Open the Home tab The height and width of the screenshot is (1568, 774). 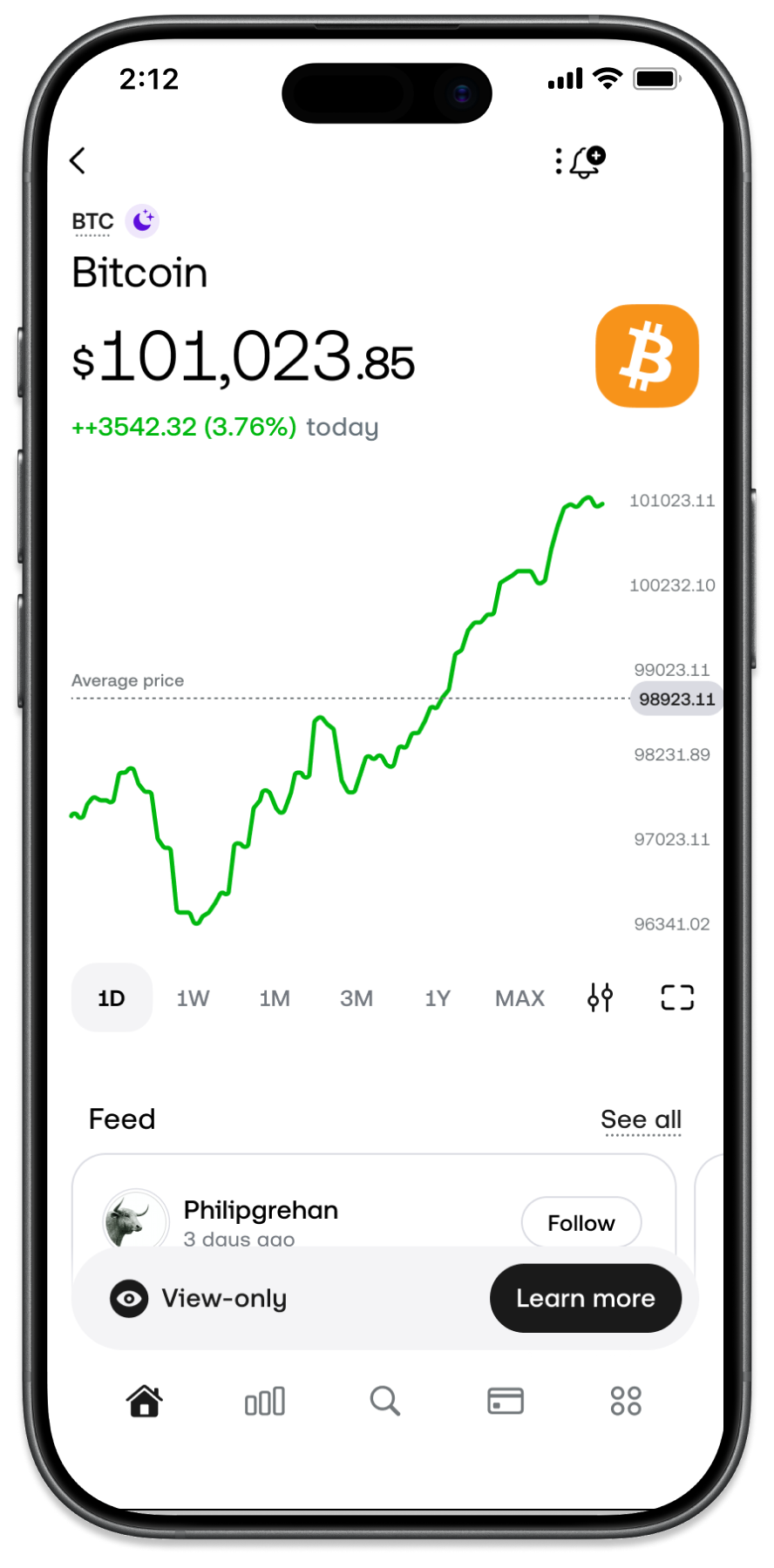145,1402
